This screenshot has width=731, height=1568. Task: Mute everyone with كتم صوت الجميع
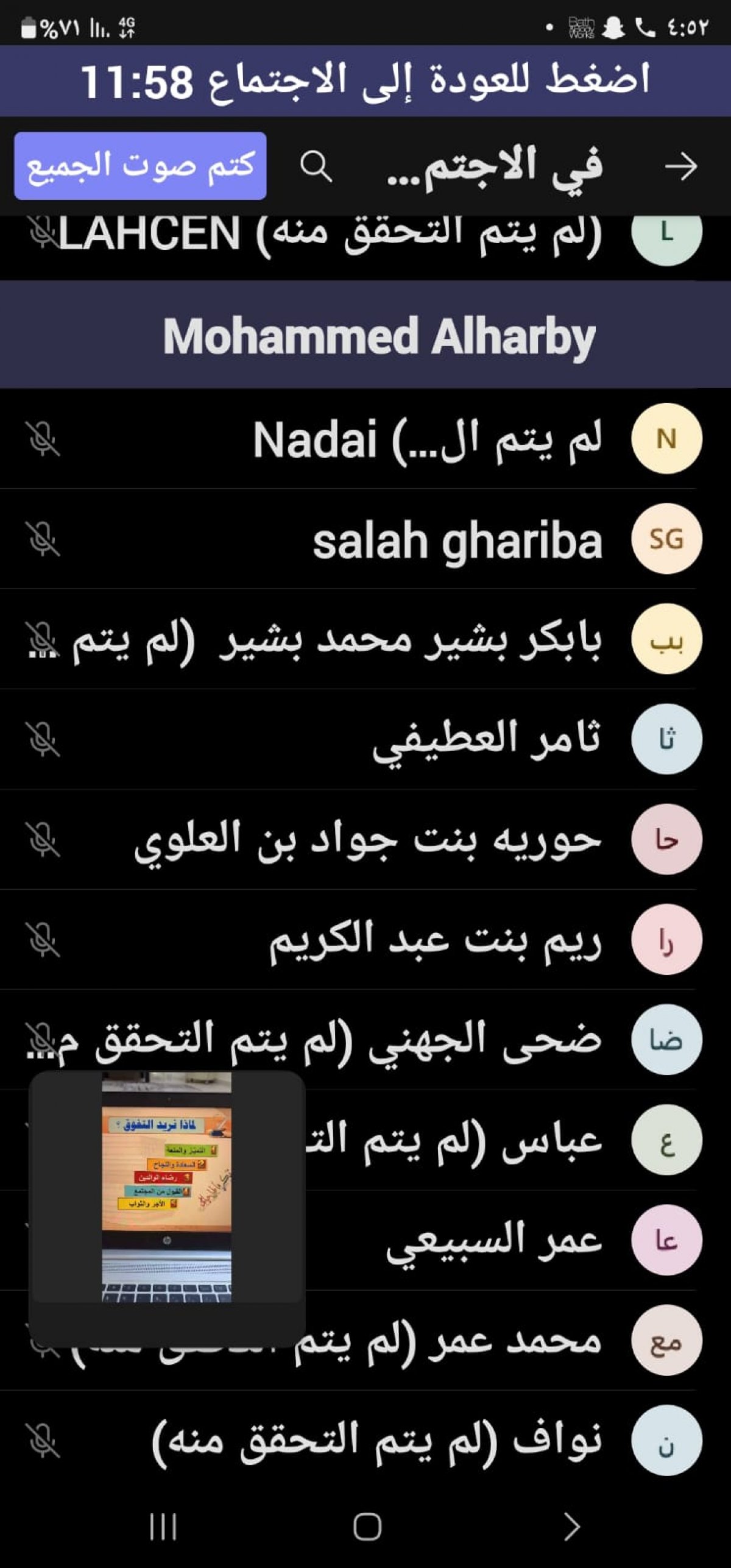pos(140,166)
